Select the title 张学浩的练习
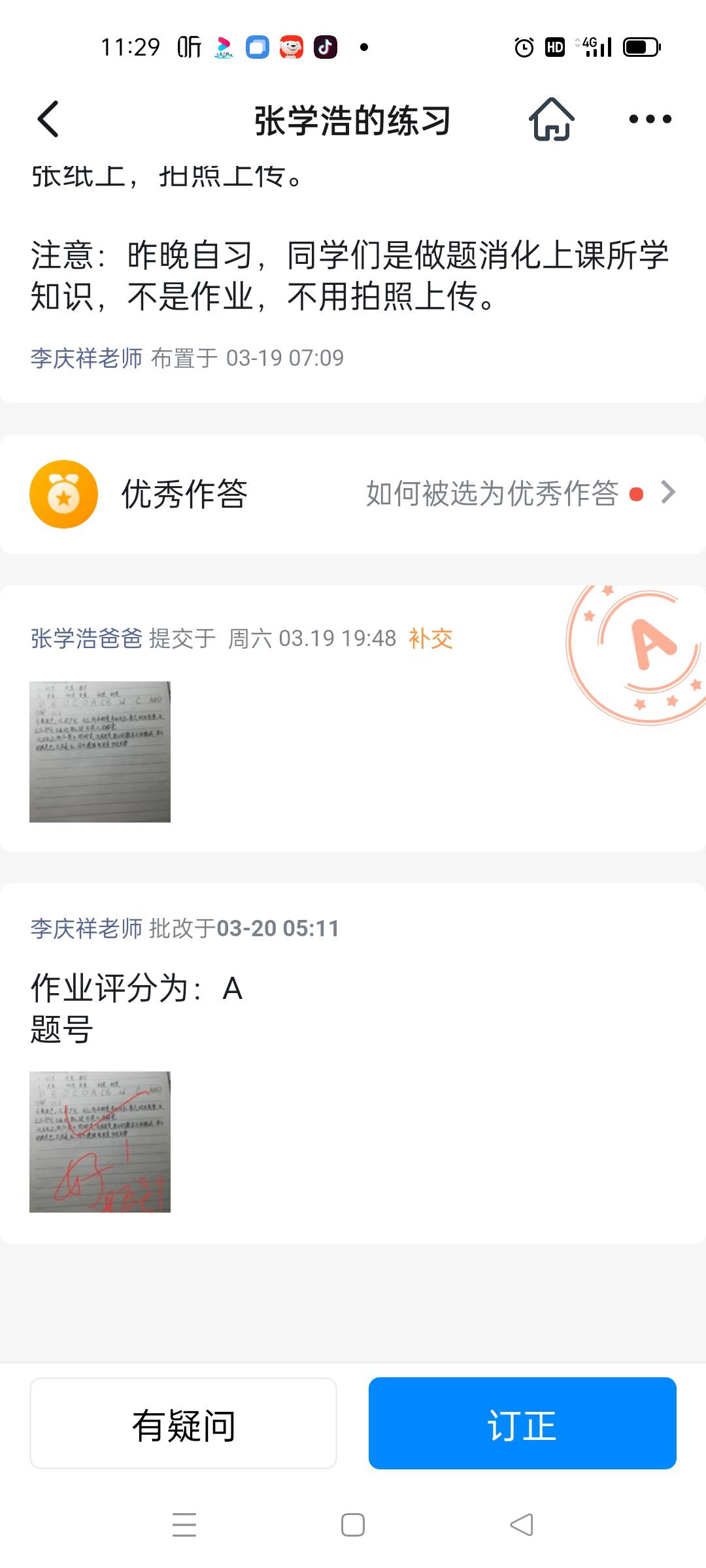Image resolution: width=706 pixels, height=1568 pixels. pos(352,120)
